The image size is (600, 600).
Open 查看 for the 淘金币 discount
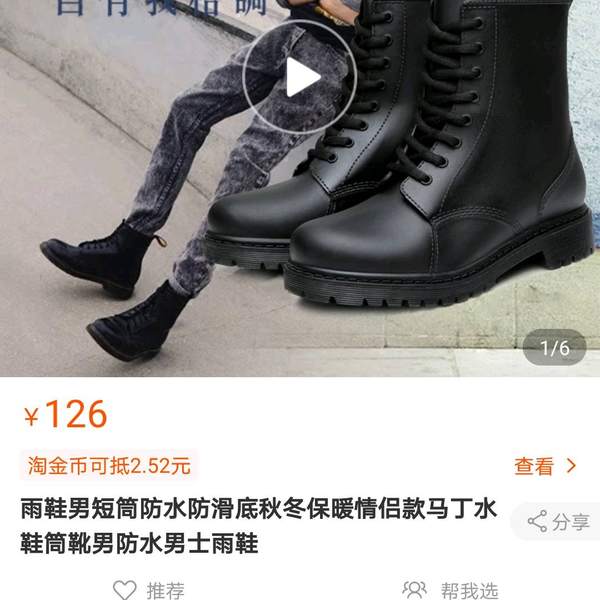click(x=546, y=466)
